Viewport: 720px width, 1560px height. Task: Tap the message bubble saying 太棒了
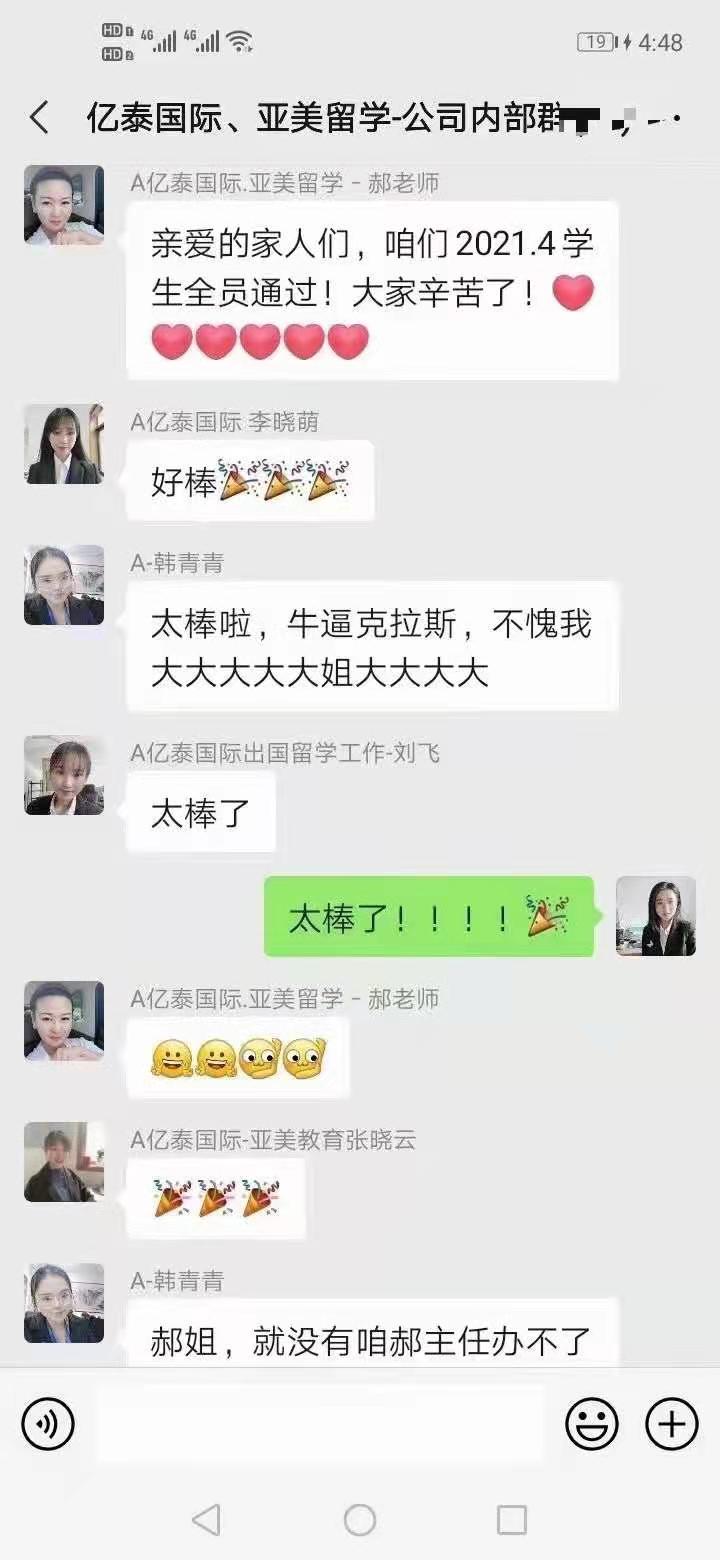coord(200,812)
